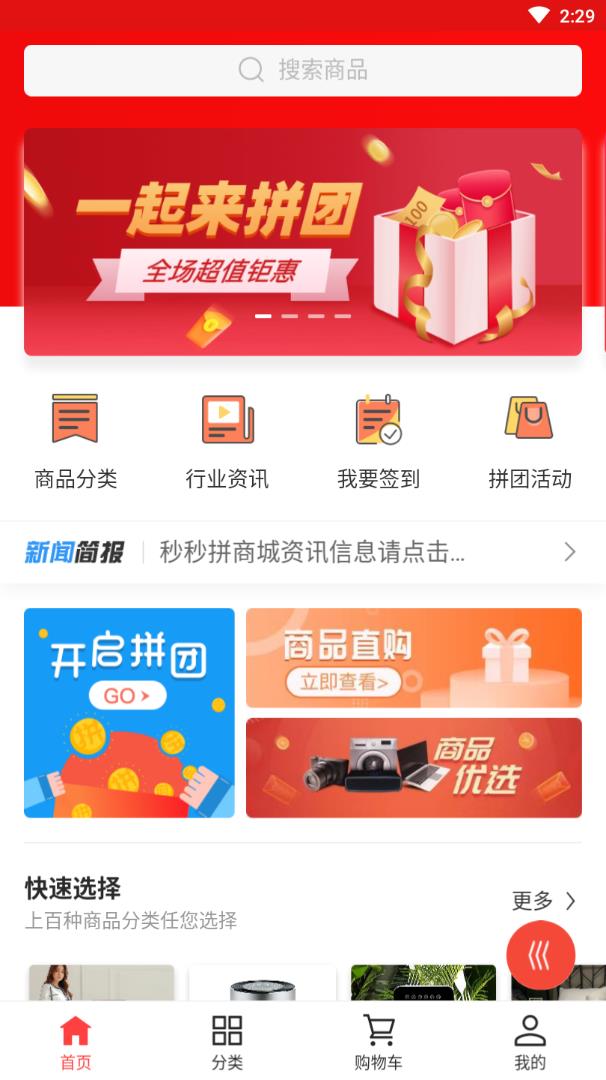View 更多 quick selection categories

click(x=544, y=901)
